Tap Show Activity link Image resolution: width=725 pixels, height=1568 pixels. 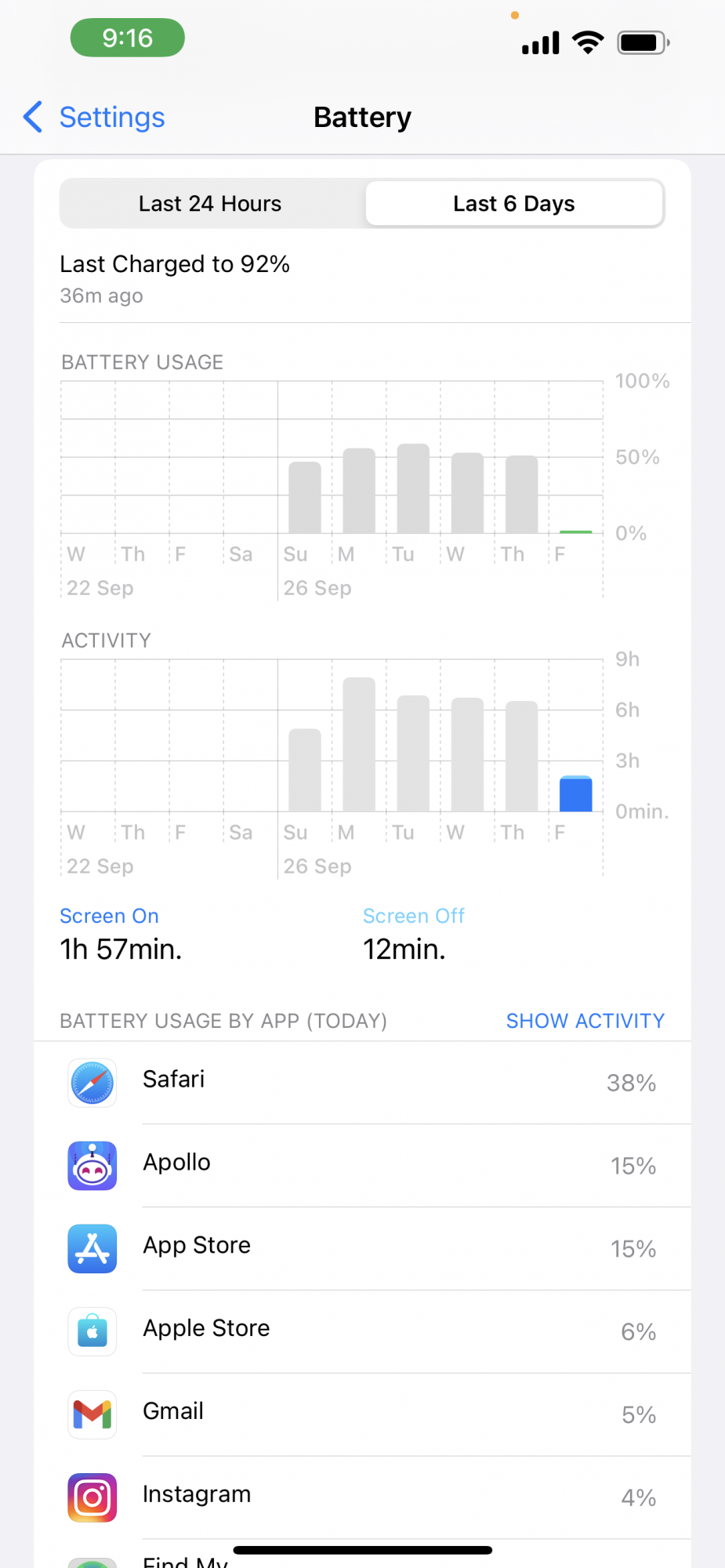pyautogui.click(x=585, y=1021)
